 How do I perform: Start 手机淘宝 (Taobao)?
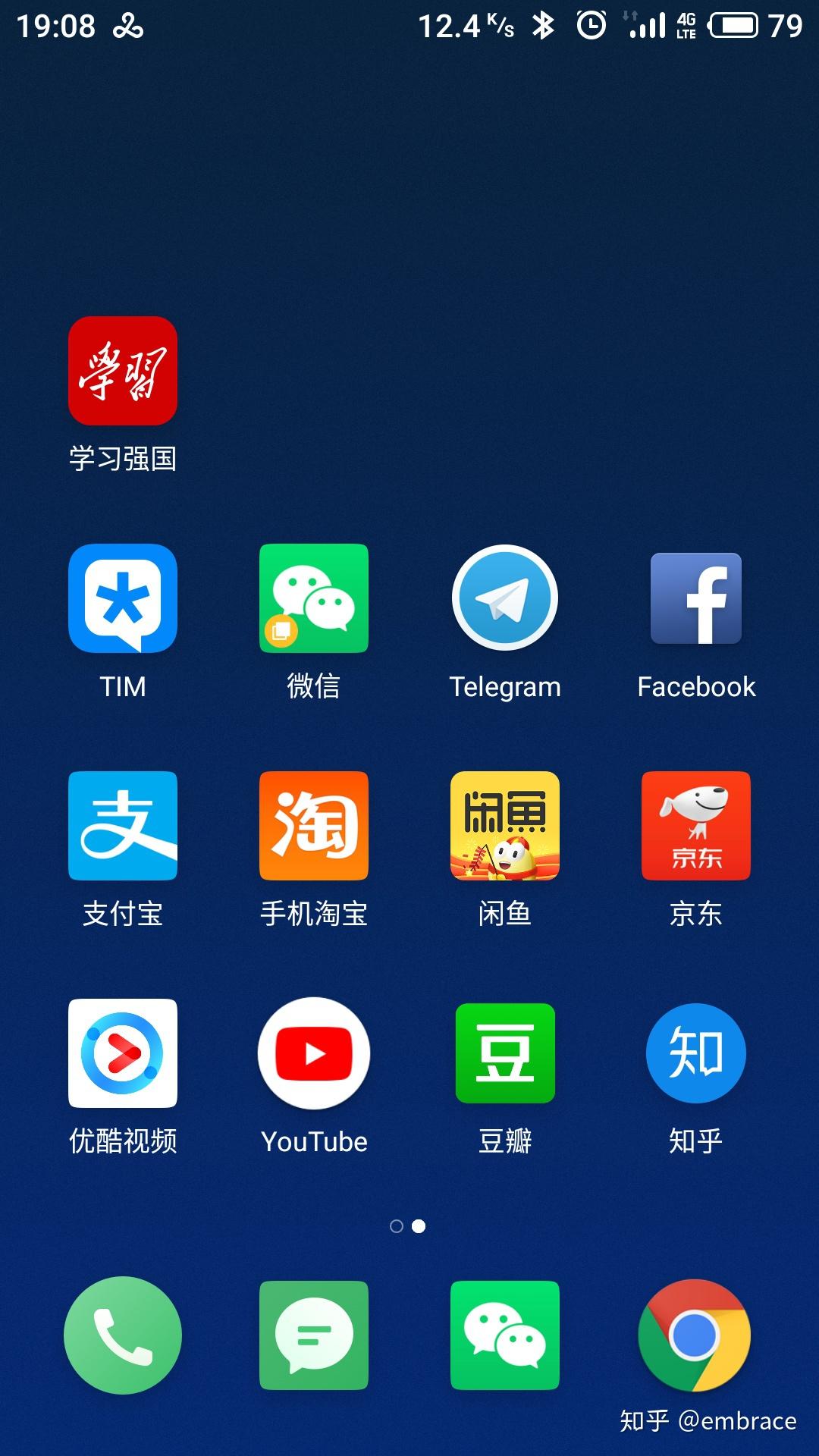click(x=314, y=826)
